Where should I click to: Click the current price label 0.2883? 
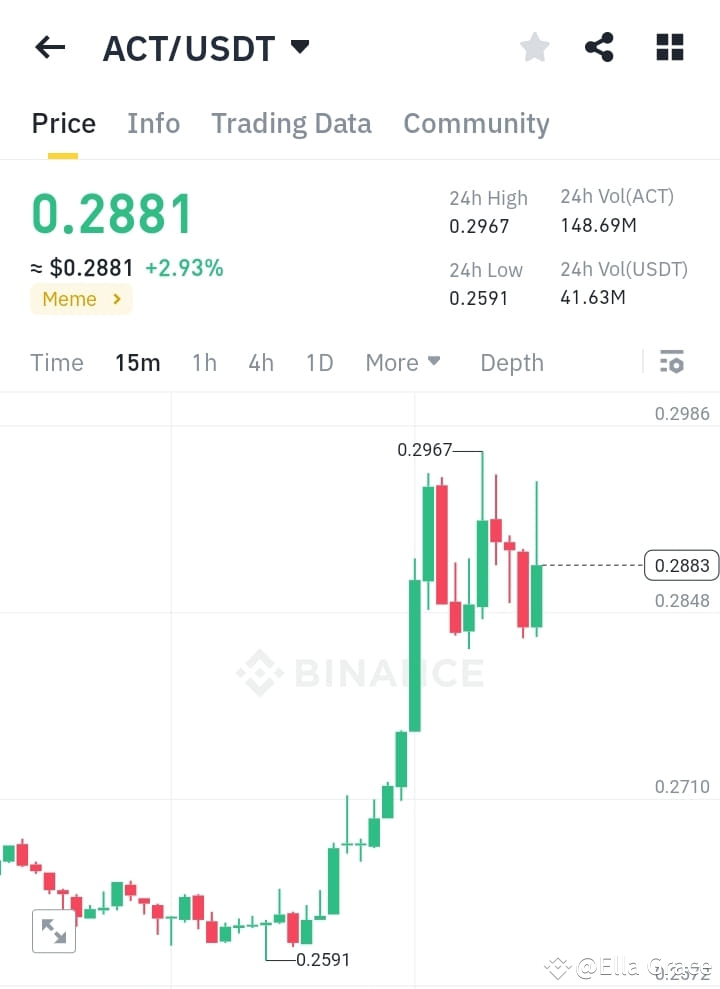tap(681, 565)
